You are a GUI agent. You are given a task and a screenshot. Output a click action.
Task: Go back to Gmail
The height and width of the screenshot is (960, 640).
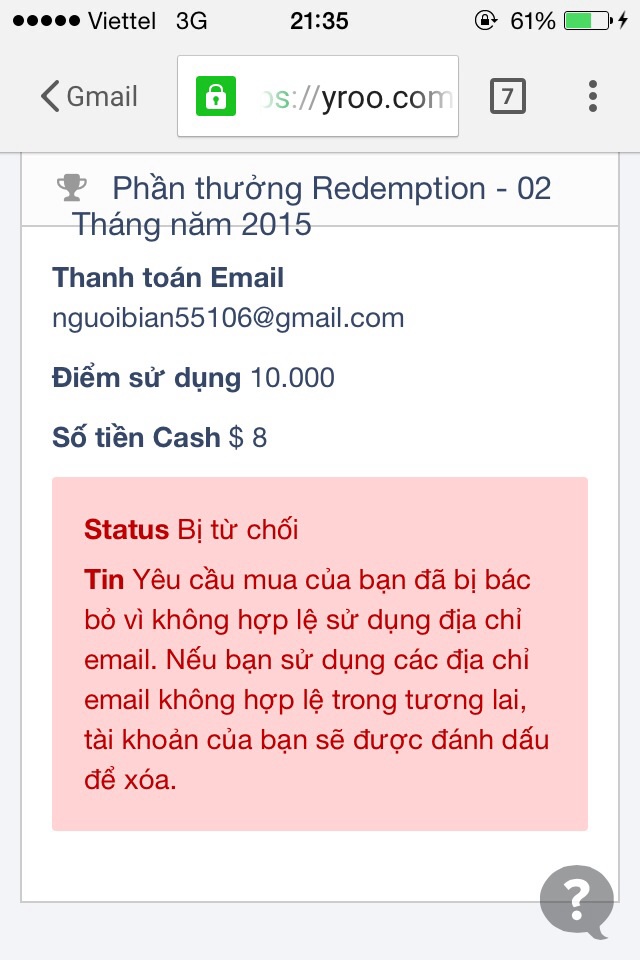88,97
